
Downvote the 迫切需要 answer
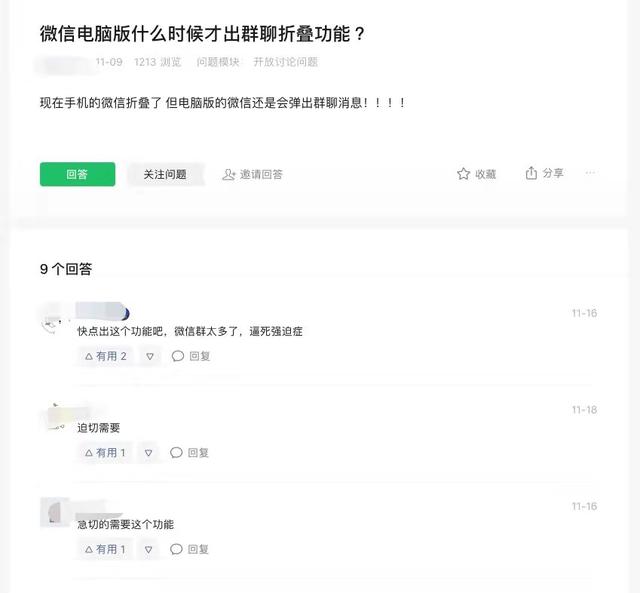(x=149, y=453)
